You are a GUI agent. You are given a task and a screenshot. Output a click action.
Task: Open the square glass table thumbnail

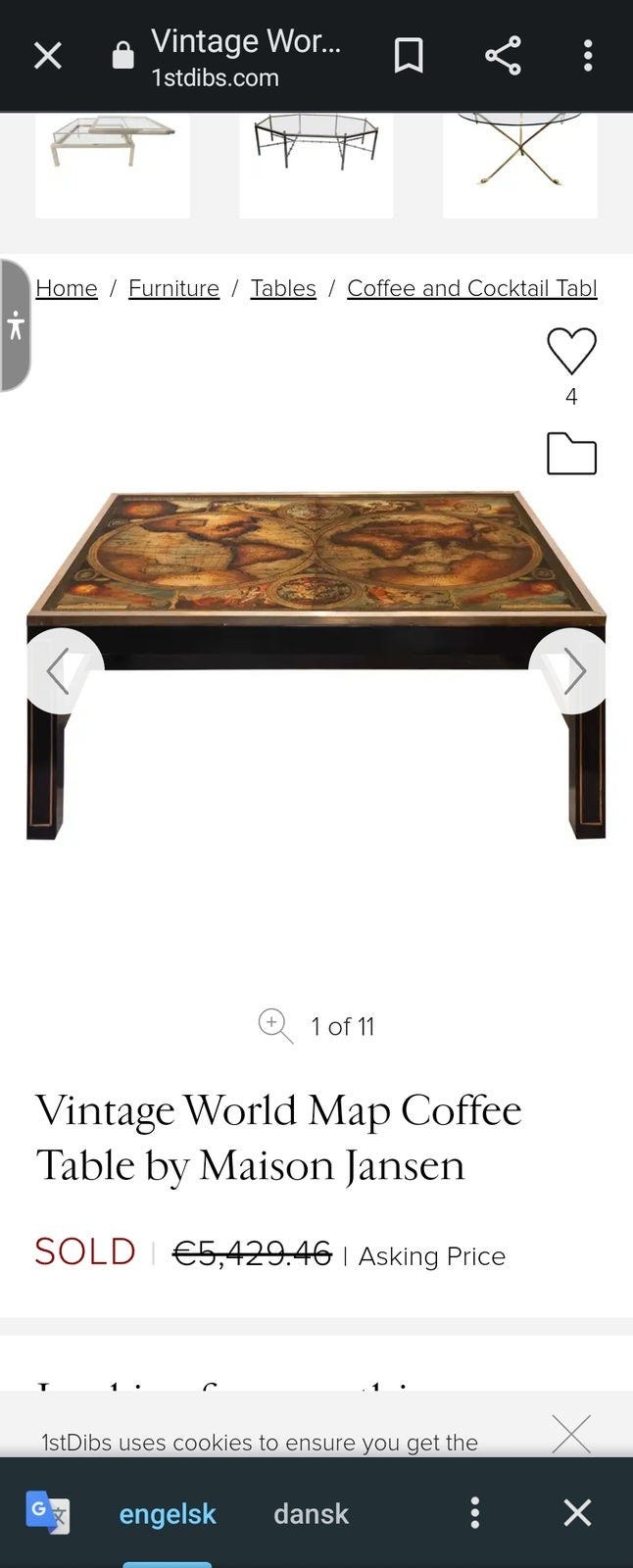(113, 163)
